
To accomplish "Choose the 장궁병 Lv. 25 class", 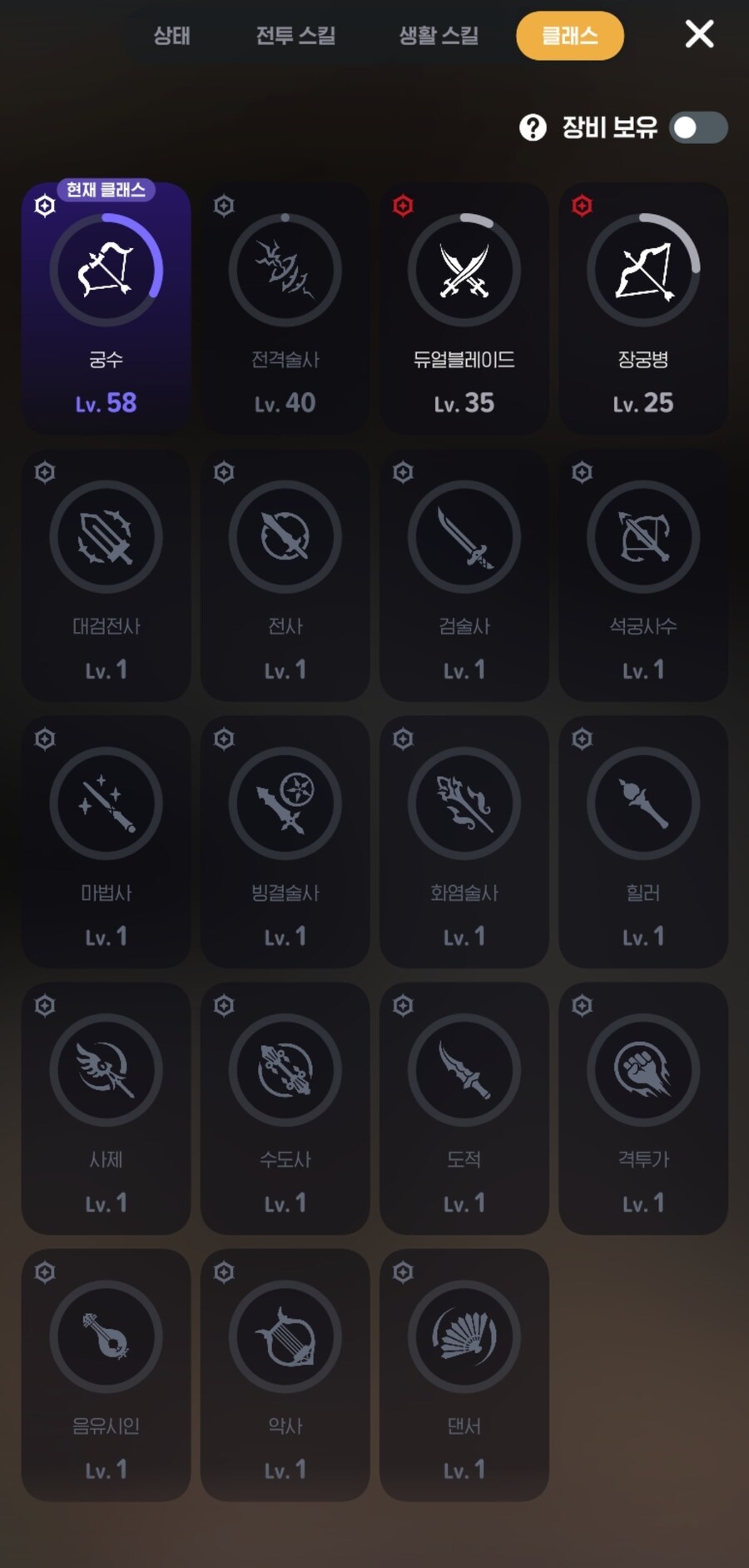I will [642, 308].
